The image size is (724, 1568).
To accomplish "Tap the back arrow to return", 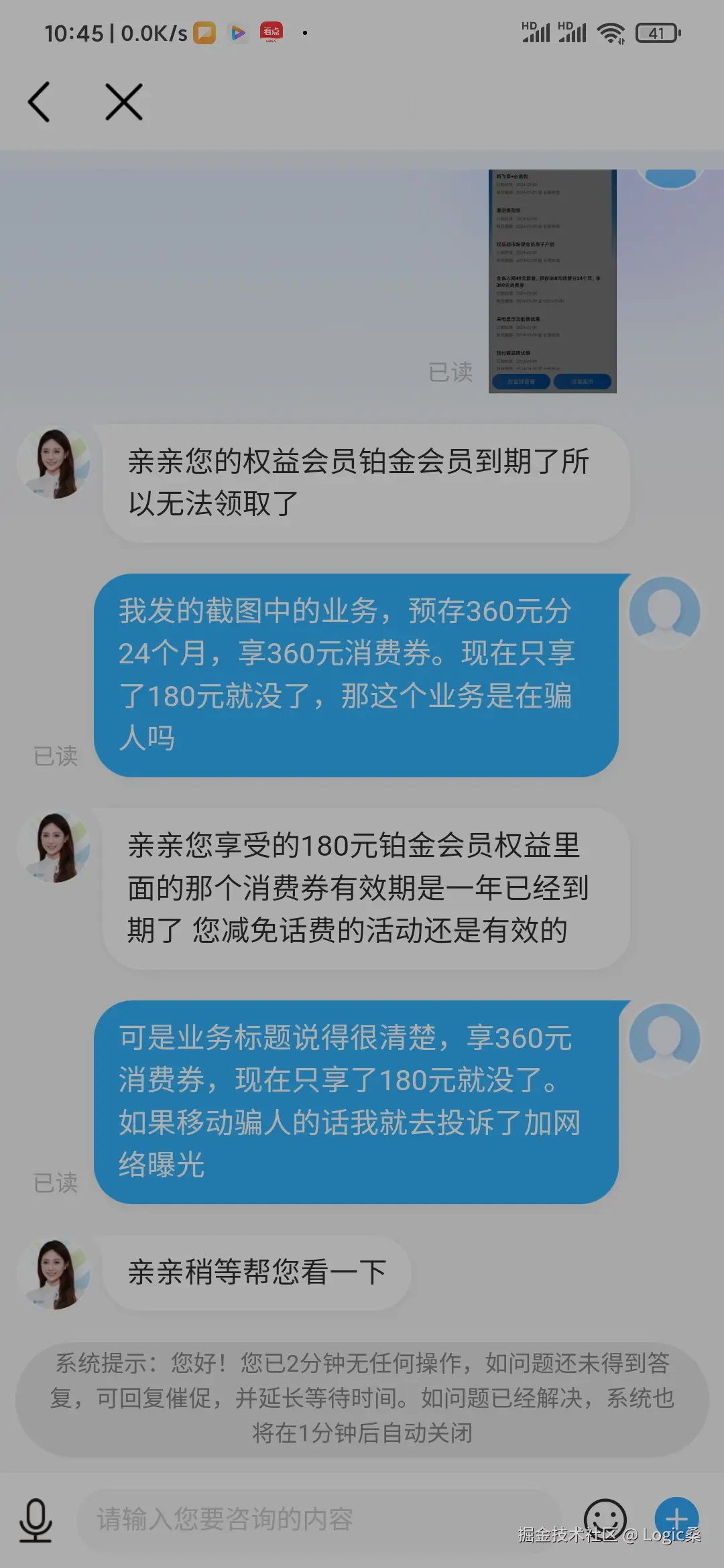I will pos(38,102).
